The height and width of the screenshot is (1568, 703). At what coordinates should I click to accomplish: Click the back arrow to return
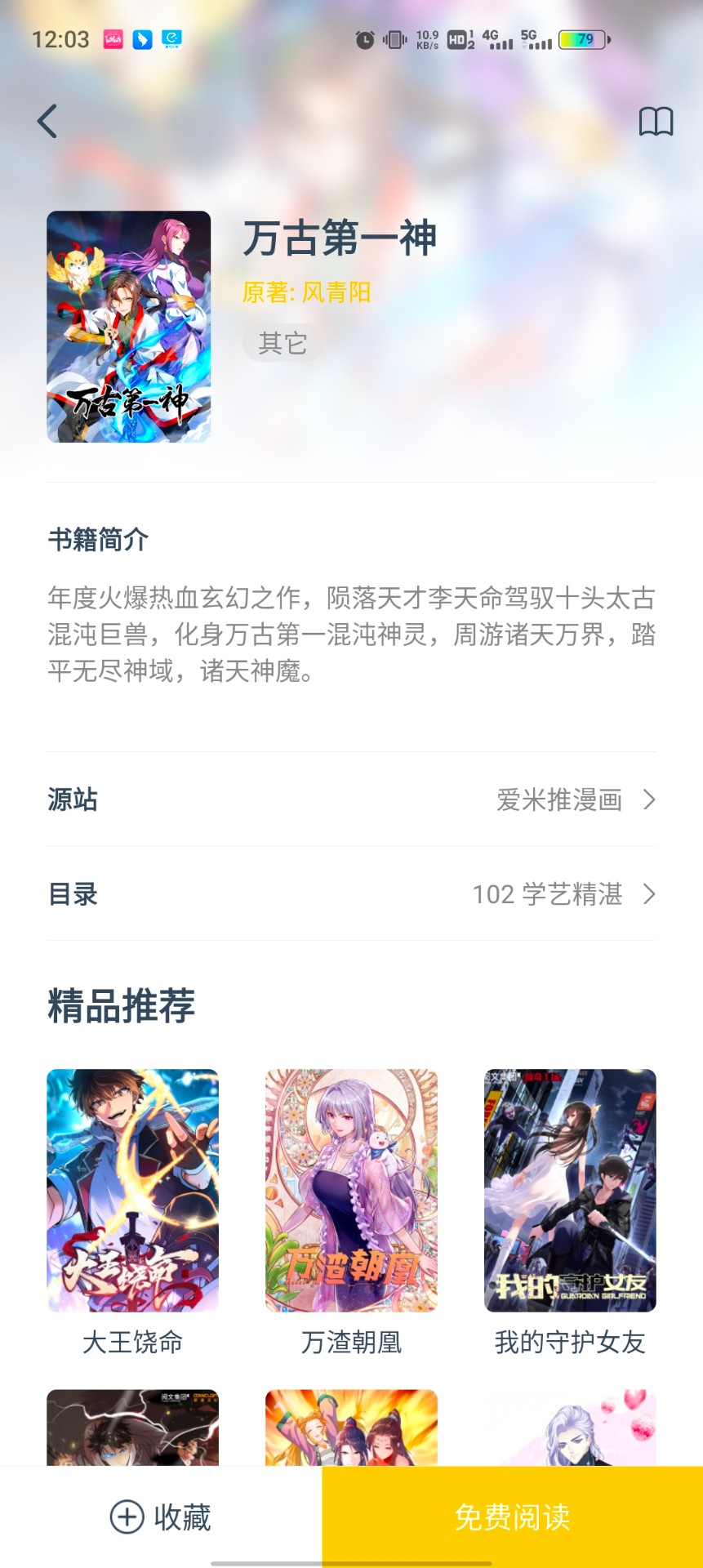47,121
